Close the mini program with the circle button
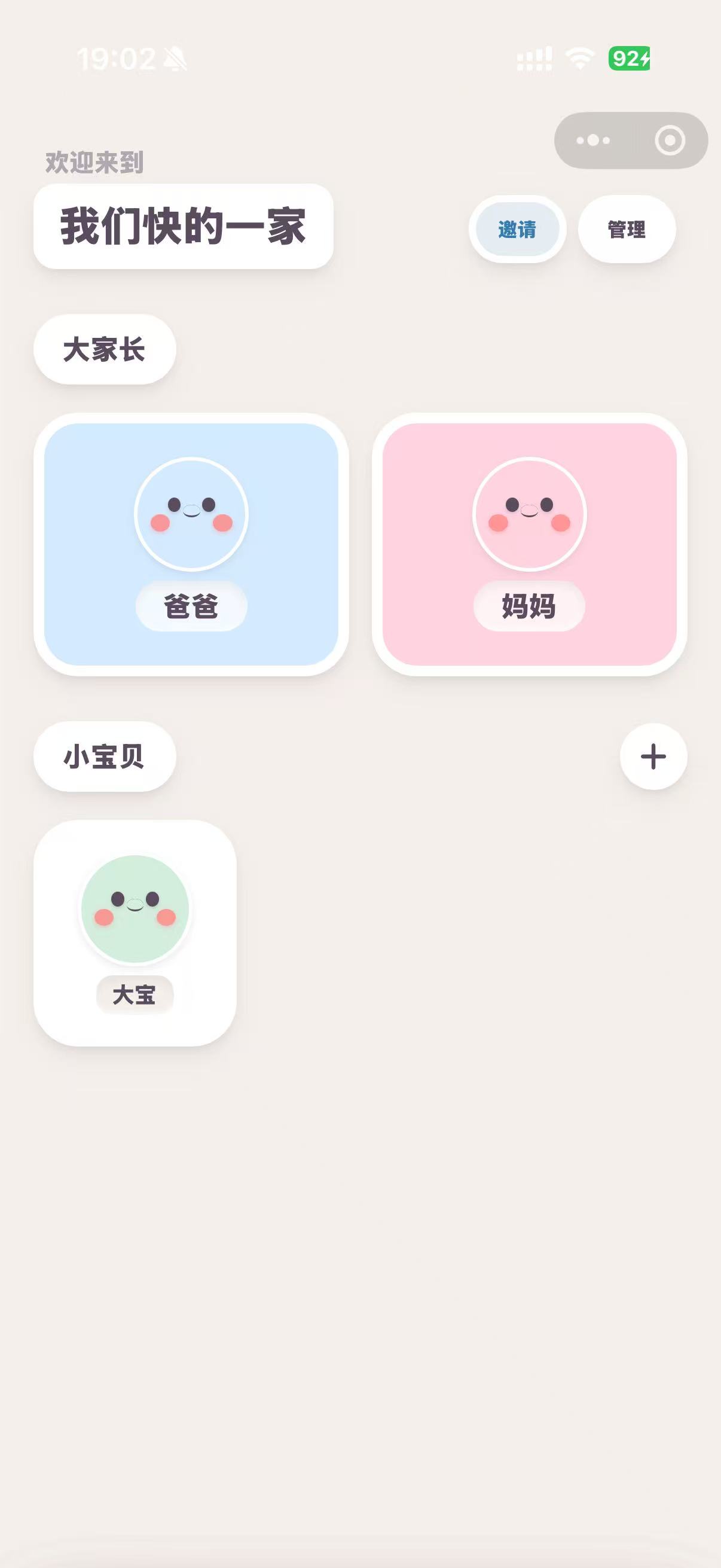This screenshot has height=1568, width=721. click(670, 141)
